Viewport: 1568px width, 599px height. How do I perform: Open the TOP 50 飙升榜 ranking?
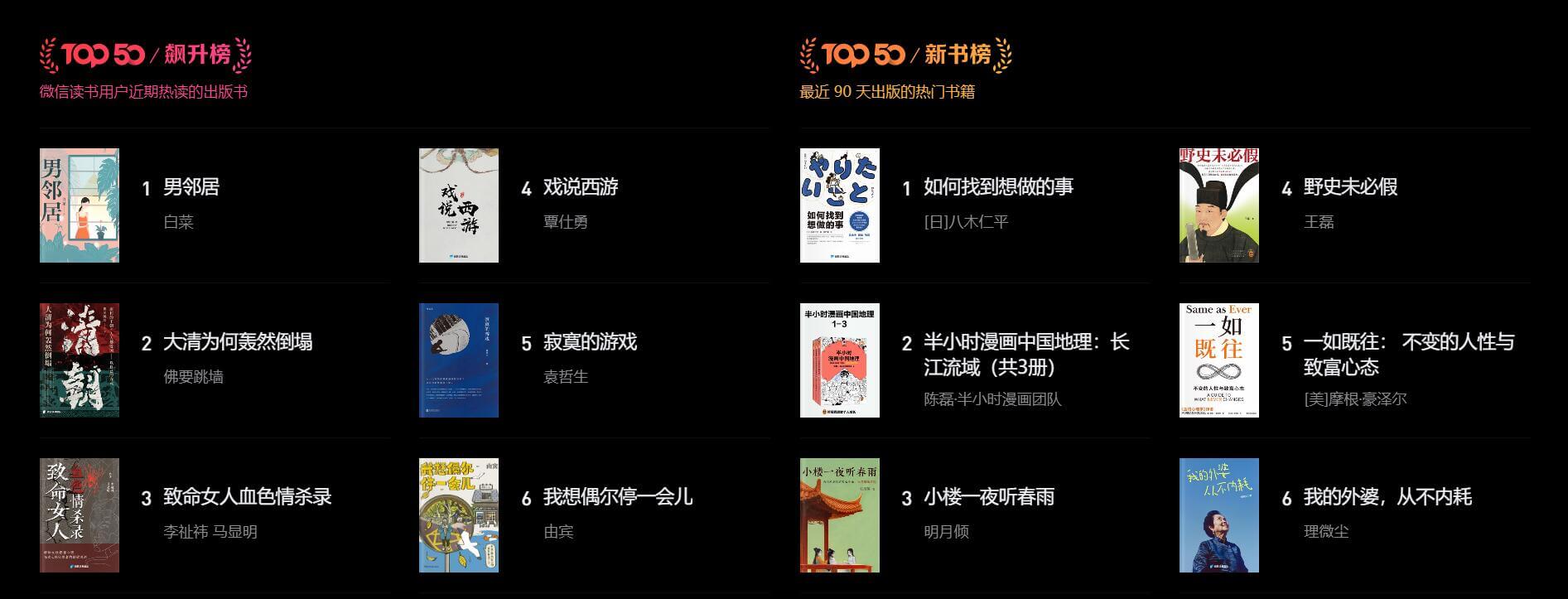[146, 55]
